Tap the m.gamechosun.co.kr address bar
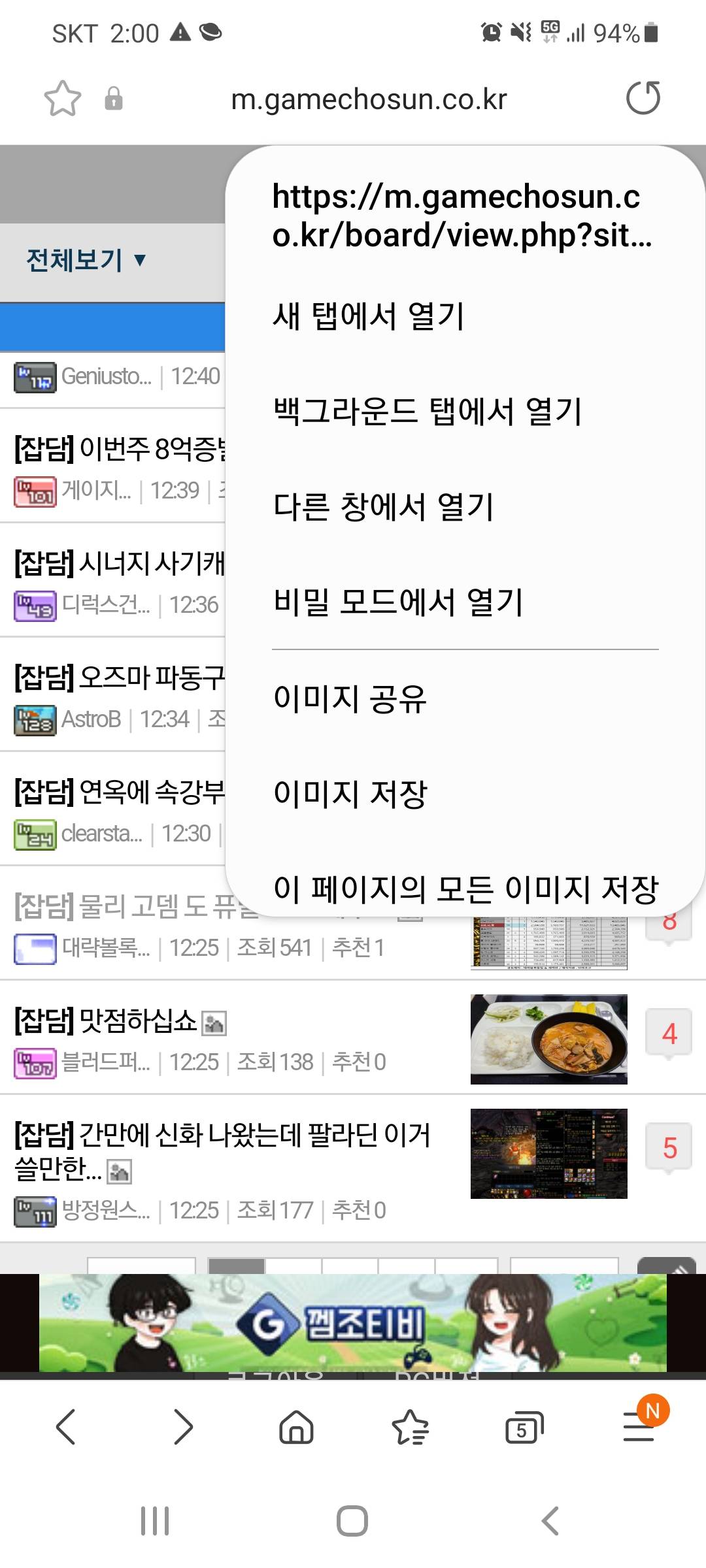The height and width of the screenshot is (1568, 706). click(369, 99)
